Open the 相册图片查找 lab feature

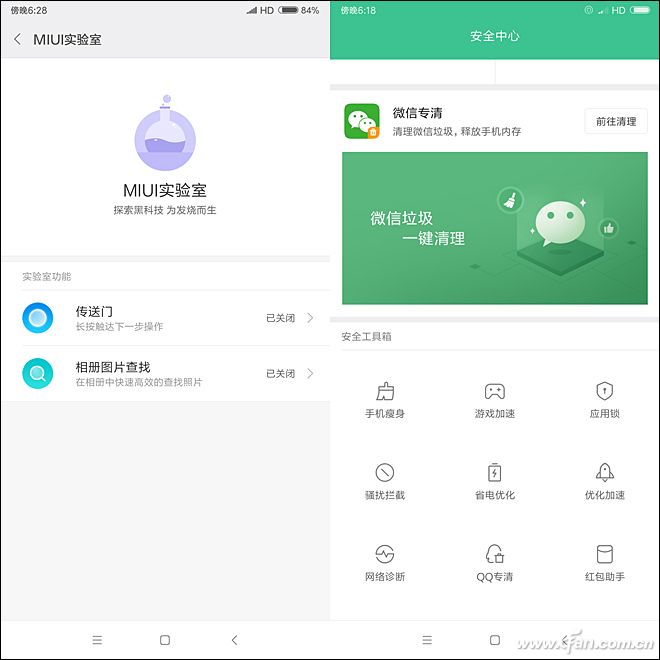165,374
